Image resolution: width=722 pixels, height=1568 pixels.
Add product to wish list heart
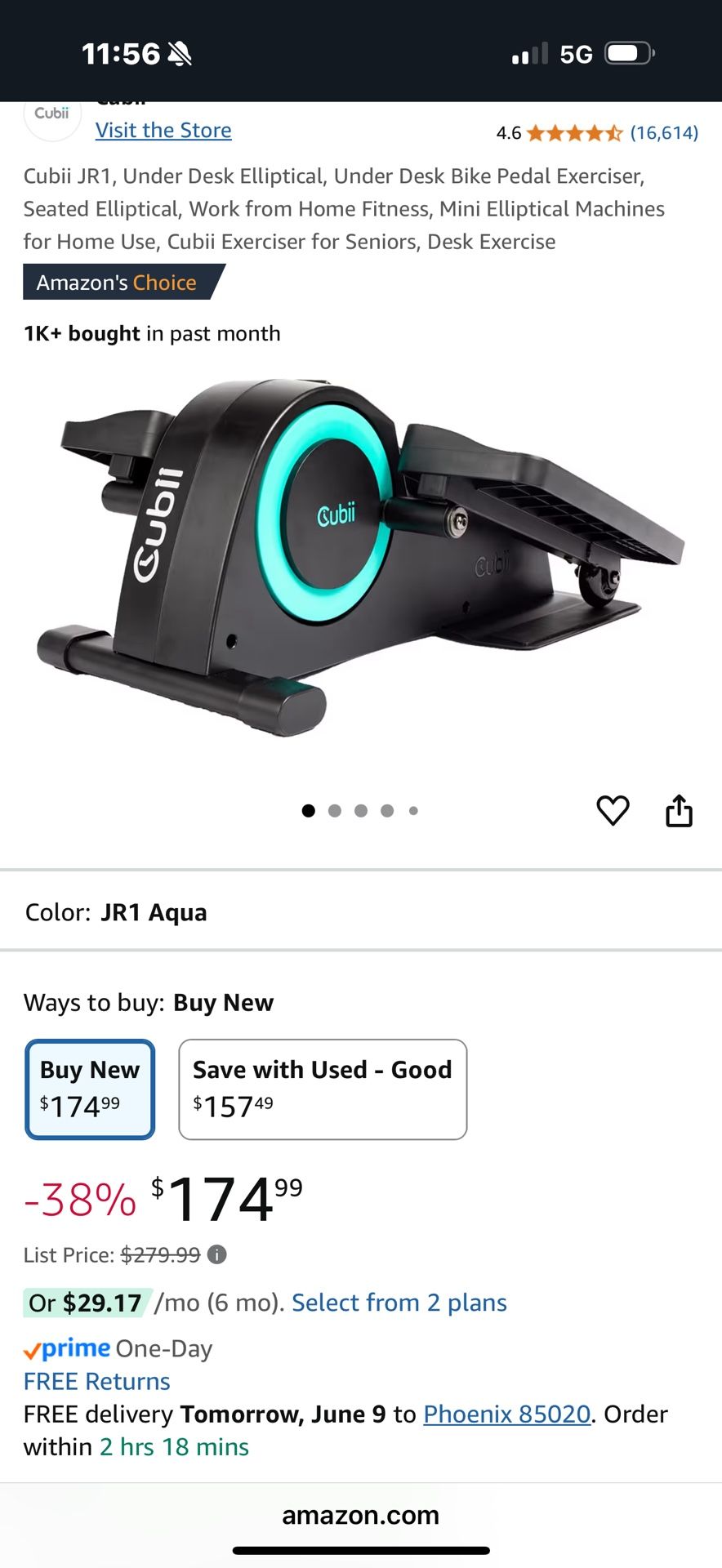(x=613, y=811)
